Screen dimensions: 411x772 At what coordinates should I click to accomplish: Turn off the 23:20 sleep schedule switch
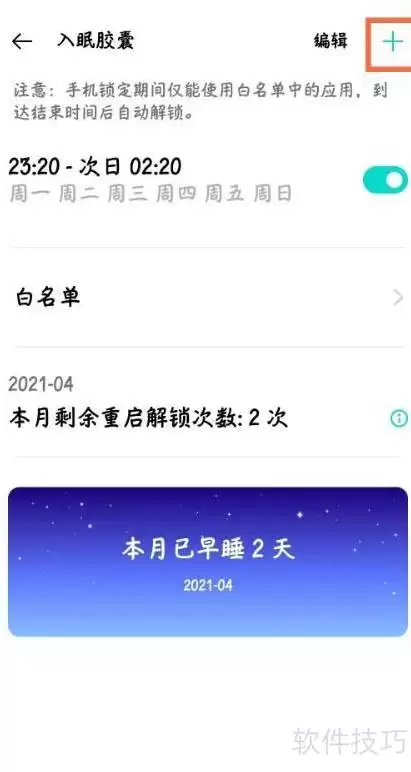pyautogui.click(x=385, y=180)
